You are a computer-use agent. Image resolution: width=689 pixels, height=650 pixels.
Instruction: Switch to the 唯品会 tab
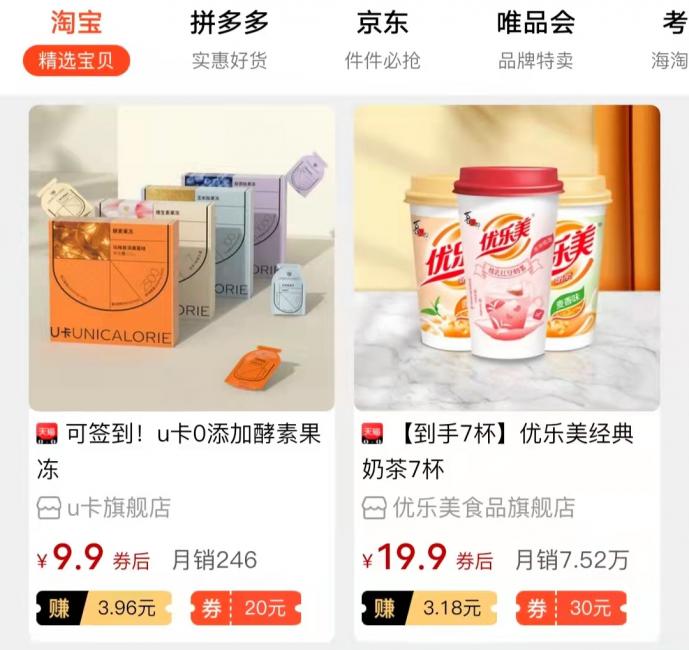[x=535, y=40]
